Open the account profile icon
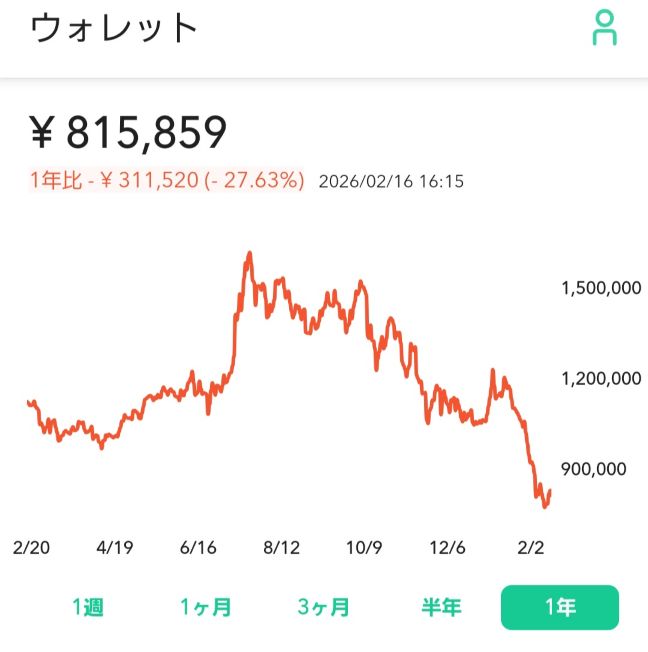This screenshot has width=648, height=652. tap(604, 28)
